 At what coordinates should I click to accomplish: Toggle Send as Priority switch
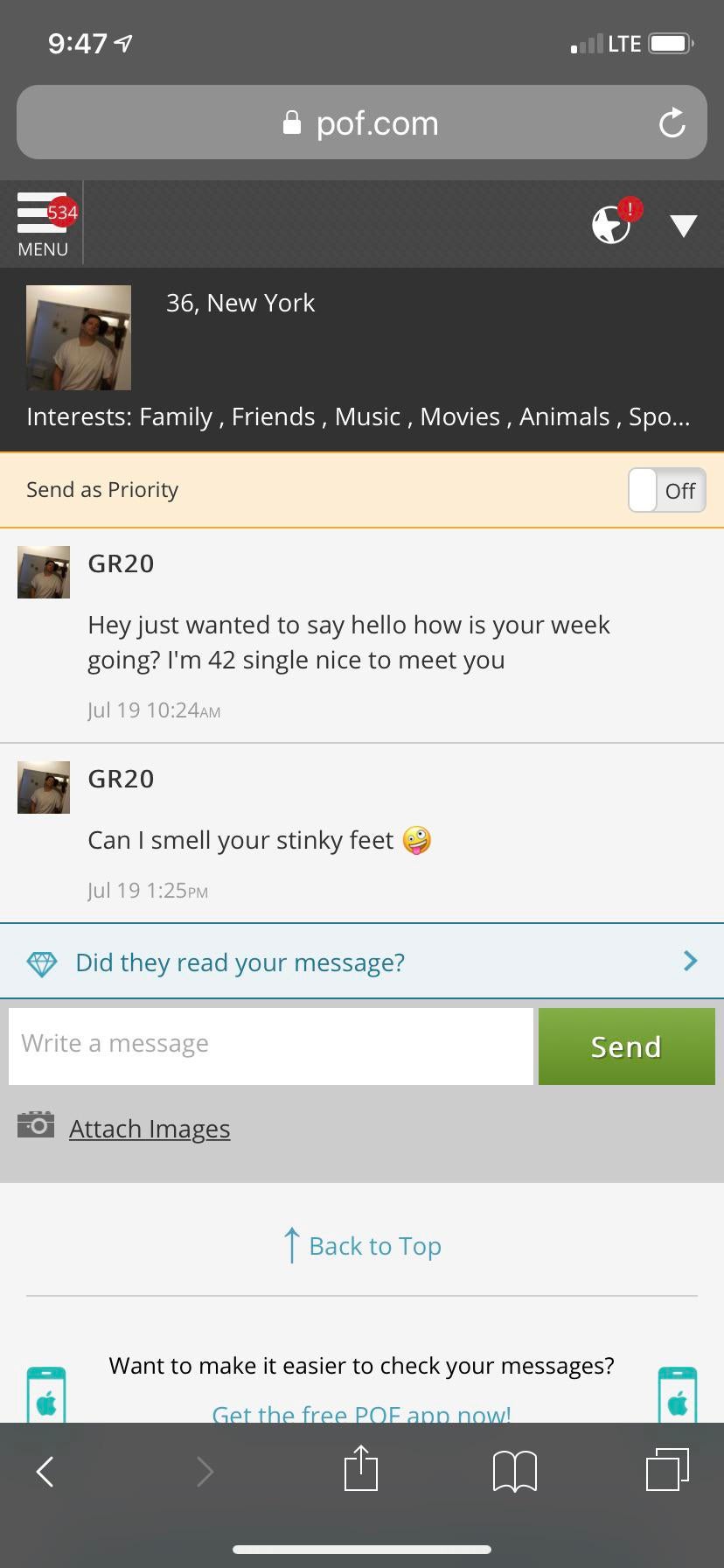click(666, 490)
